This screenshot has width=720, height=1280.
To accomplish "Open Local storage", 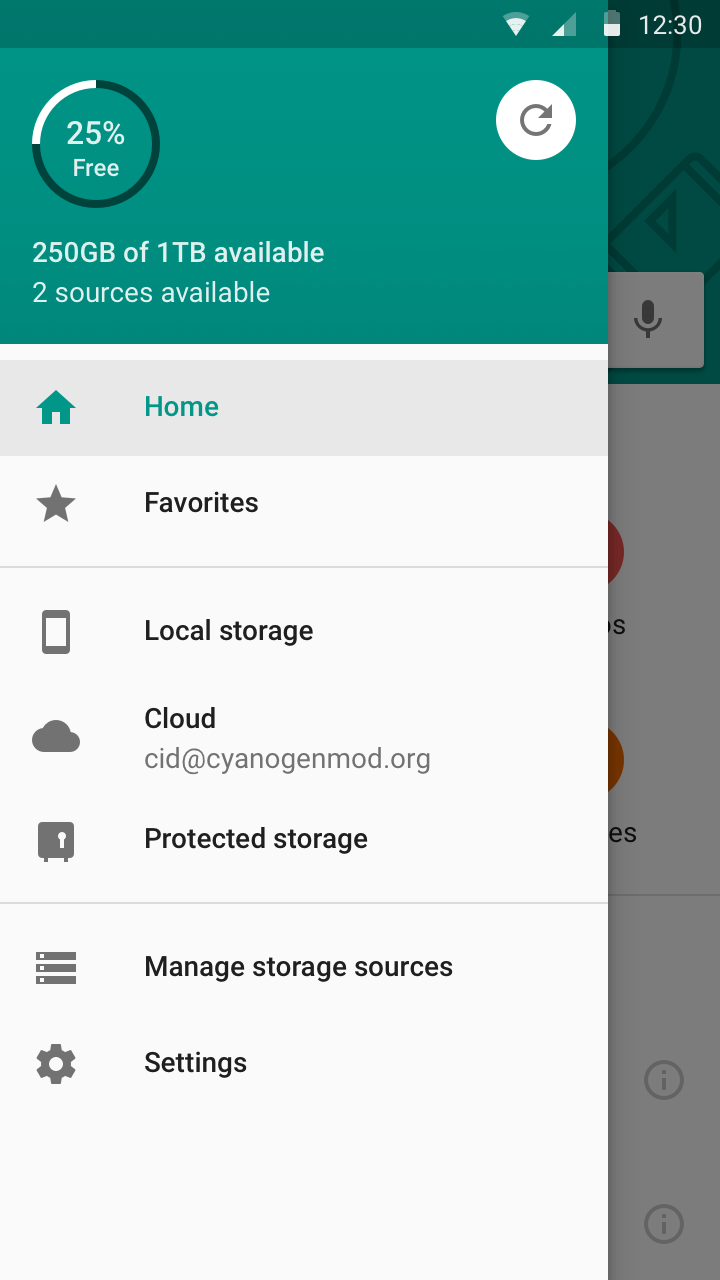I will [304, 631].
